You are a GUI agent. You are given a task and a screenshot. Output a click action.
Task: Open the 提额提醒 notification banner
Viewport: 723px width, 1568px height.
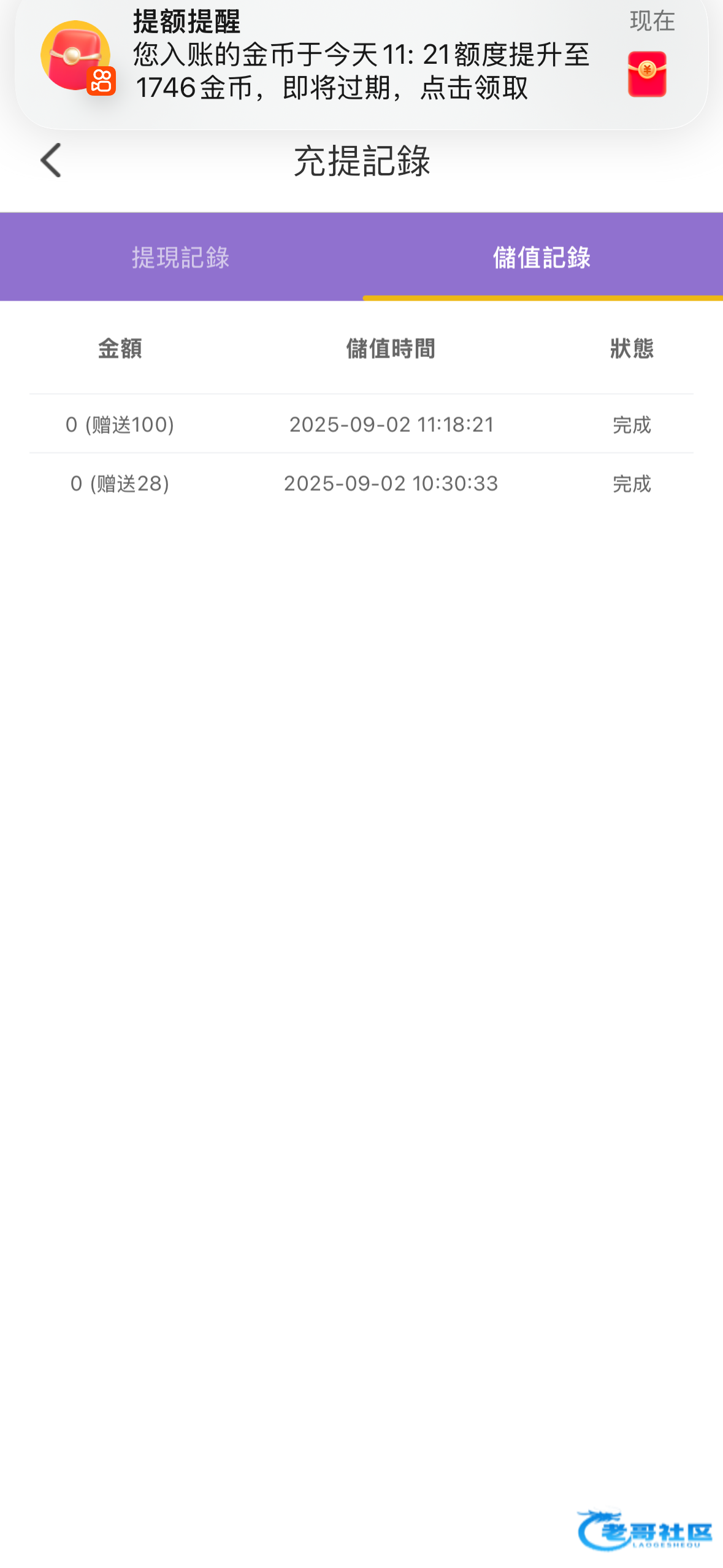[x=361, y=61]
